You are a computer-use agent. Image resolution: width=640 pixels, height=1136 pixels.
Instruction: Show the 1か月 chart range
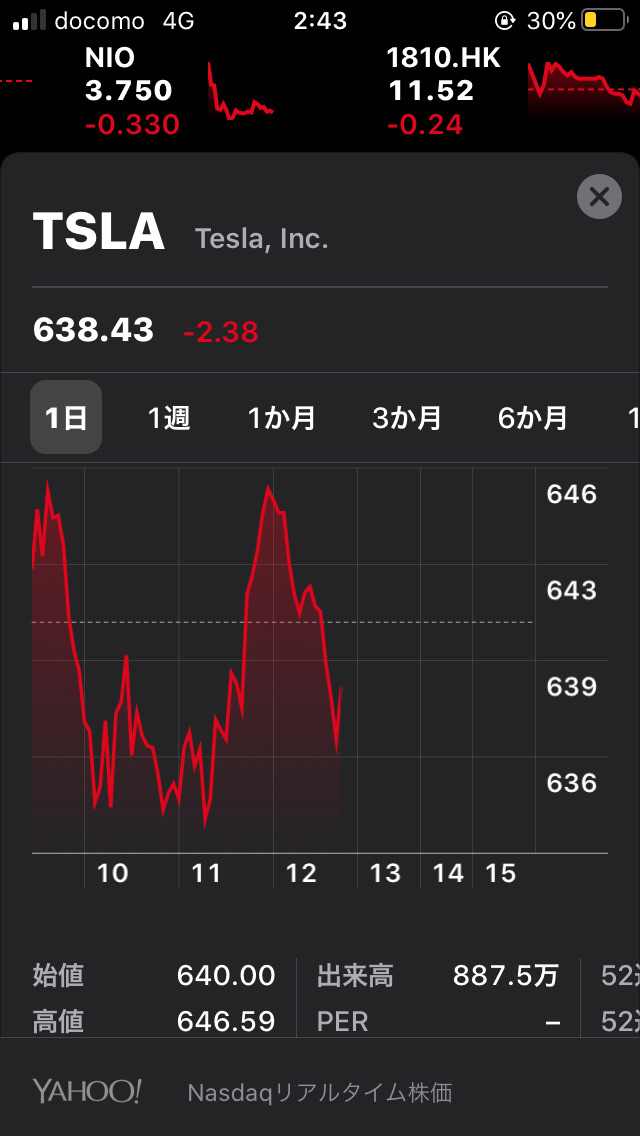coord(281,418)
